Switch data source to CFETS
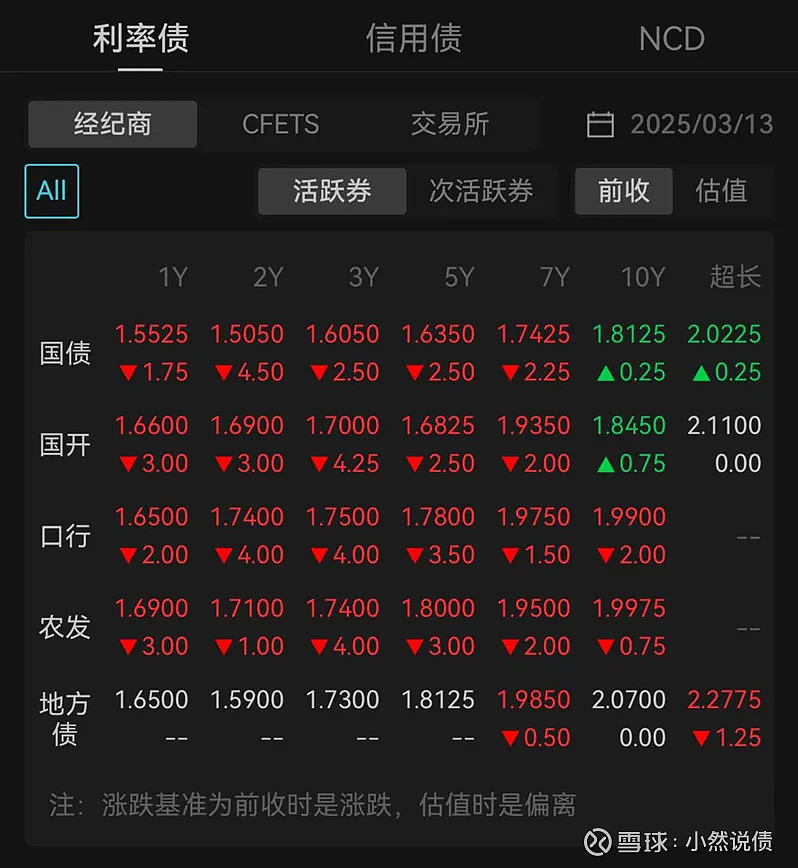The image size is (798, 868). click(x=280, y=124)
